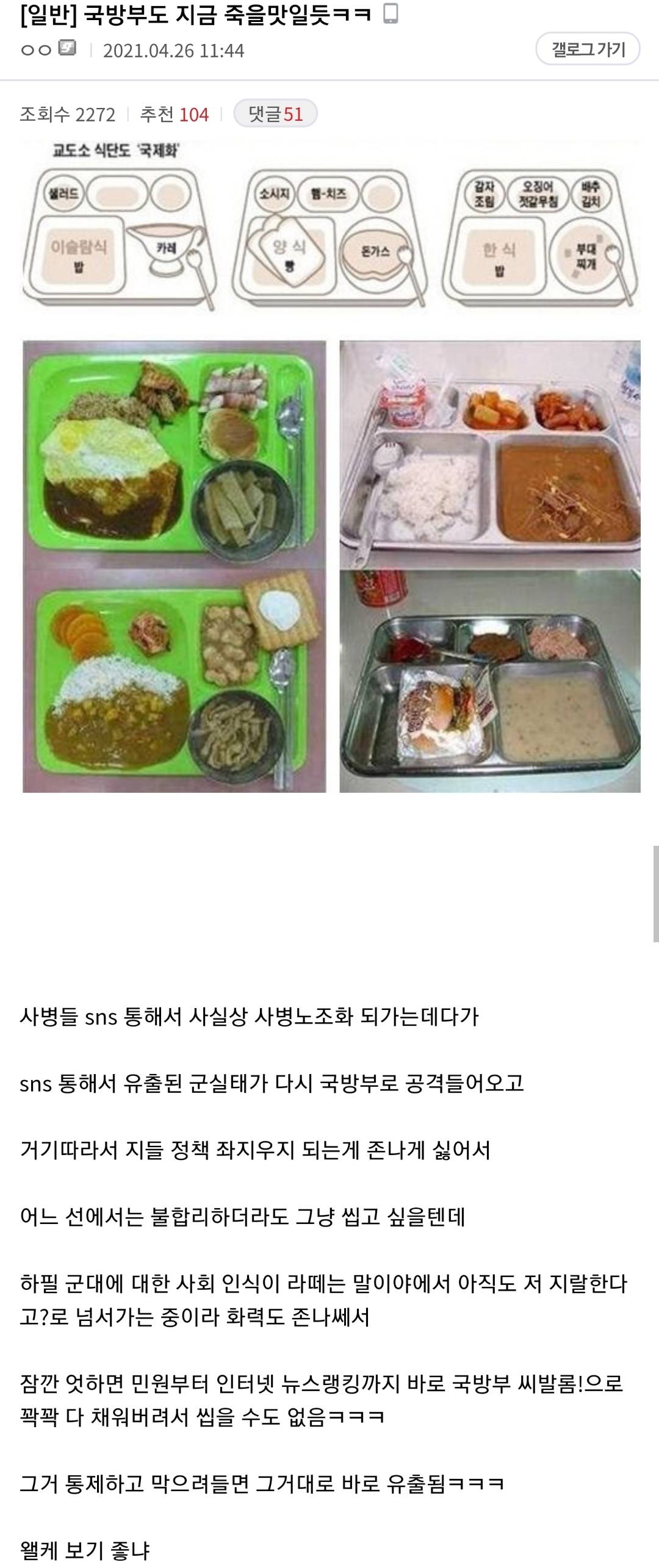
Task: Tap the author nickname ㅇㅇ
Action: point(36,50)
